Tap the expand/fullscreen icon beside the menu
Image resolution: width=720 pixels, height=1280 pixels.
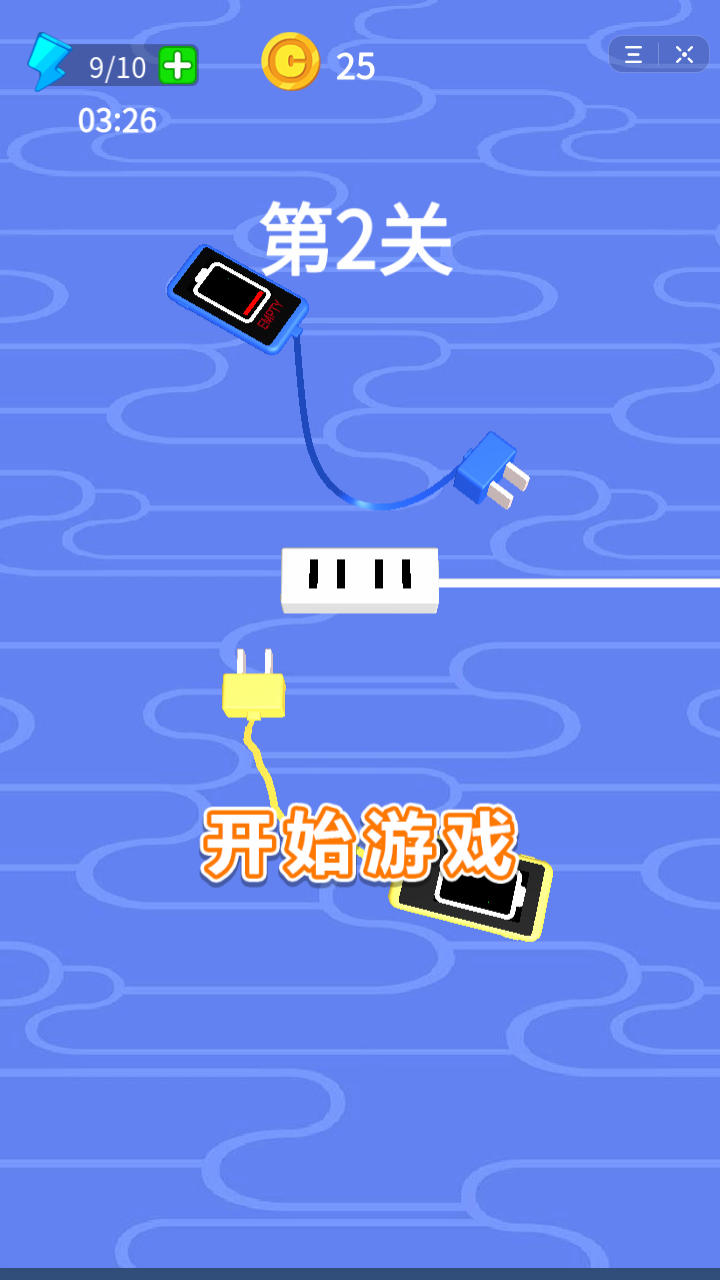(684, 55)
